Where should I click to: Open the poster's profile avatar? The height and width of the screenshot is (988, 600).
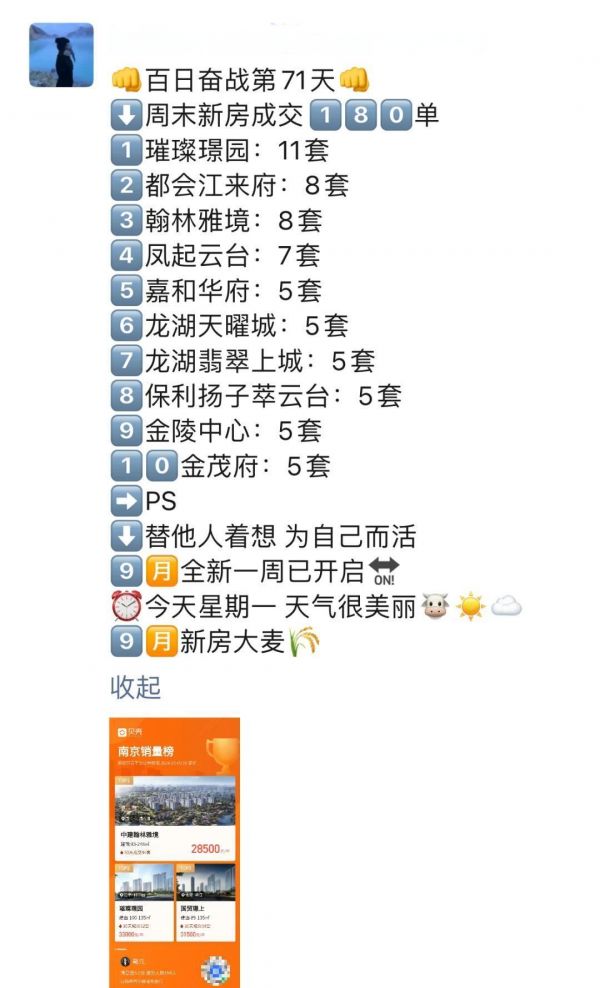pyautogui.click(x=61, y=55)
